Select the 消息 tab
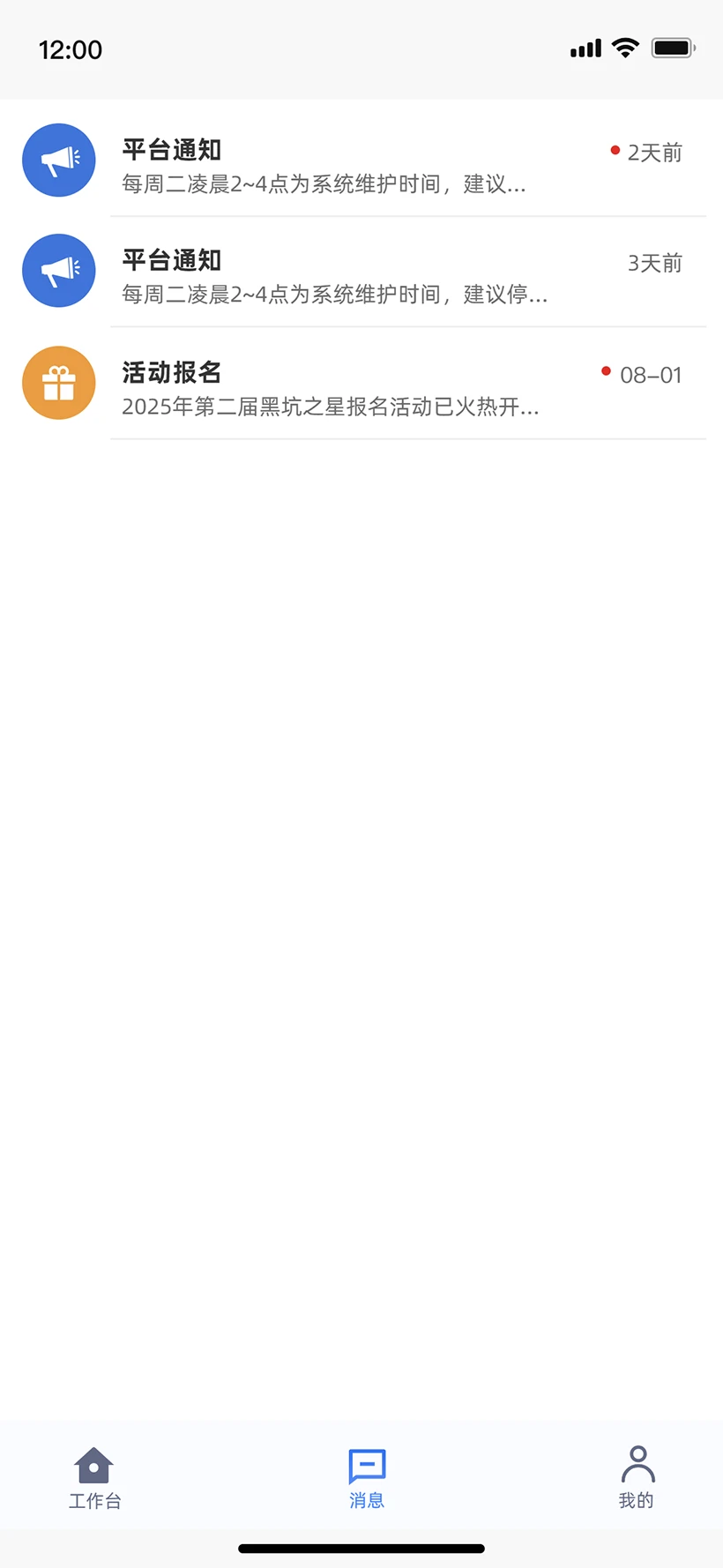Image resolution: width=723 pixels, height=1568 pixels. click(367, 1478)
